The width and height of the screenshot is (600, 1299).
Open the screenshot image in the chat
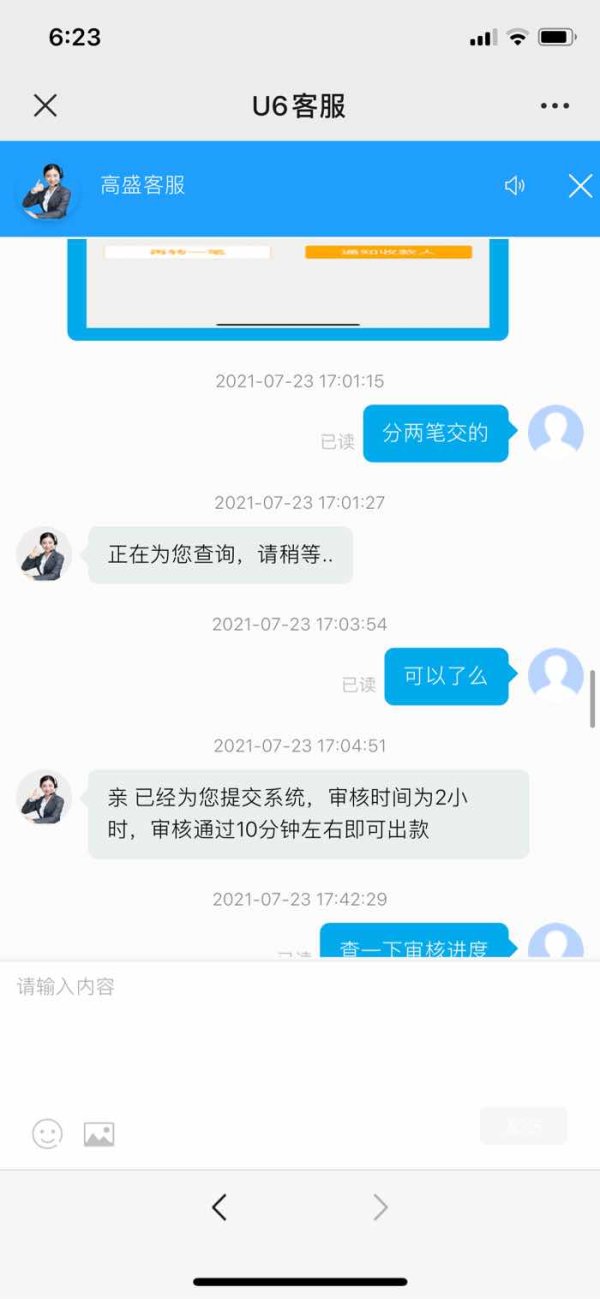pos(288,289)
